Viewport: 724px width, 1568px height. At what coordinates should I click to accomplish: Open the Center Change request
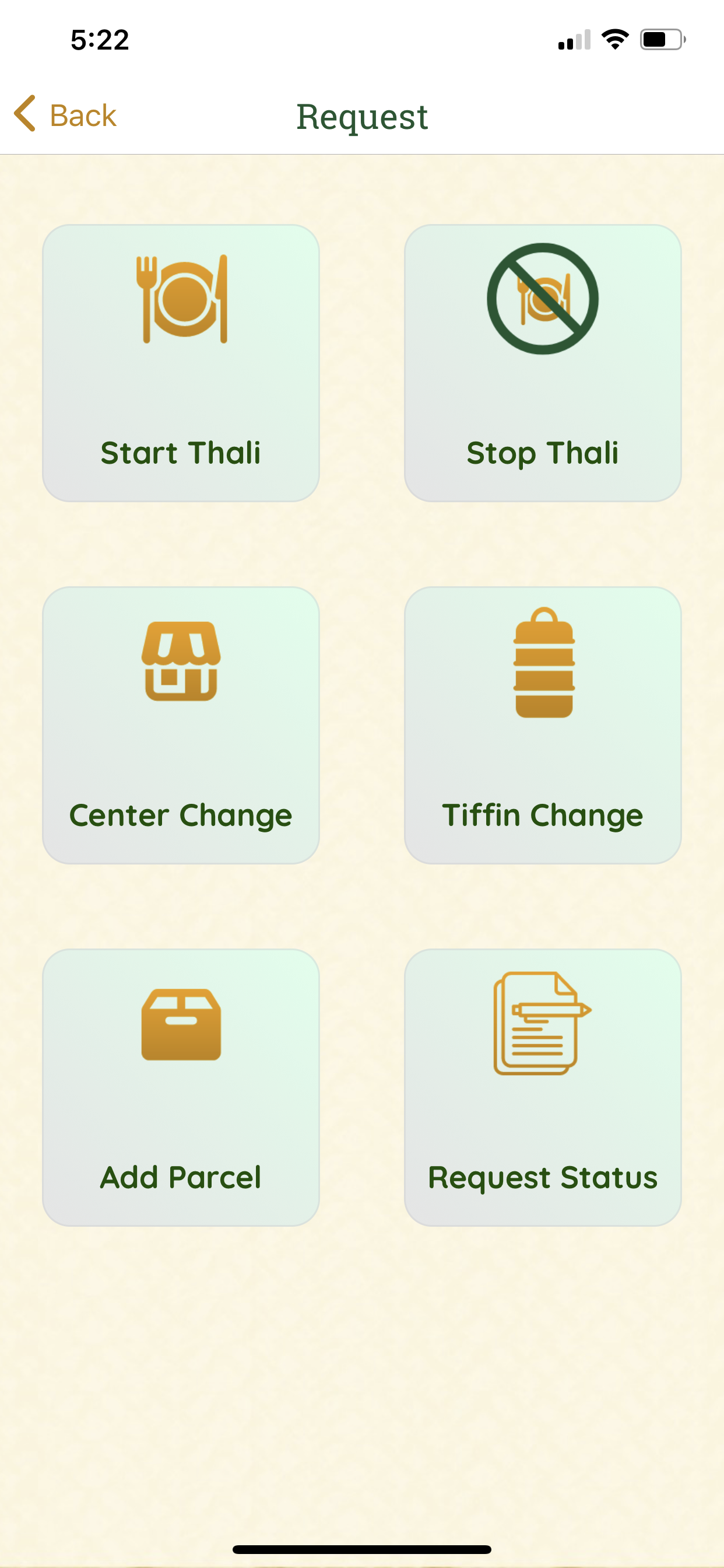tap(181, 725)
